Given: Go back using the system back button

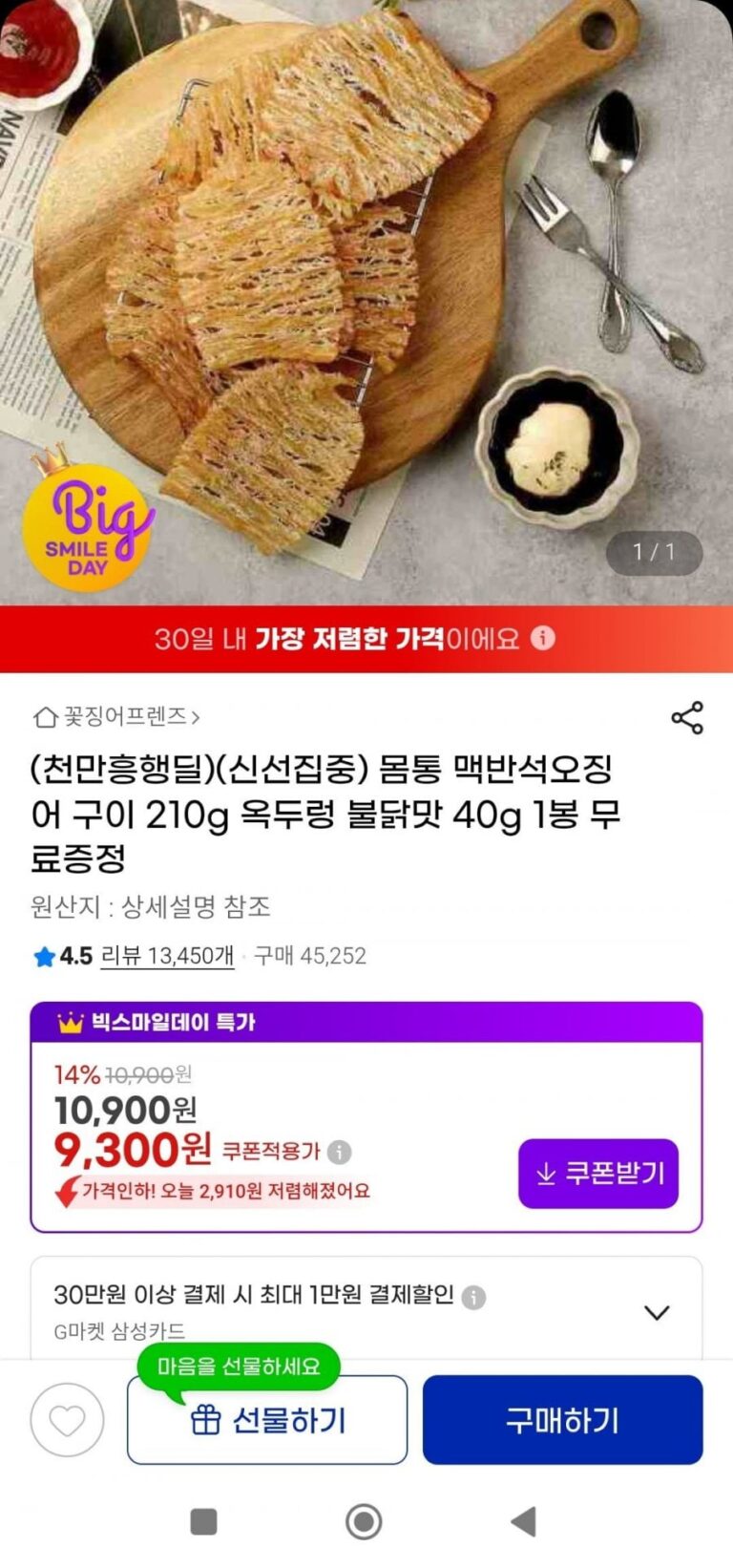Looking at the screenshot, I should [523, 1521].
